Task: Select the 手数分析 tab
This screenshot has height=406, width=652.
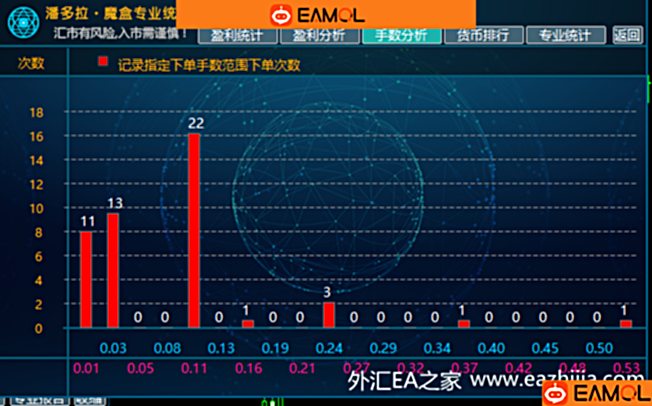Action: (x=401, y=35)
